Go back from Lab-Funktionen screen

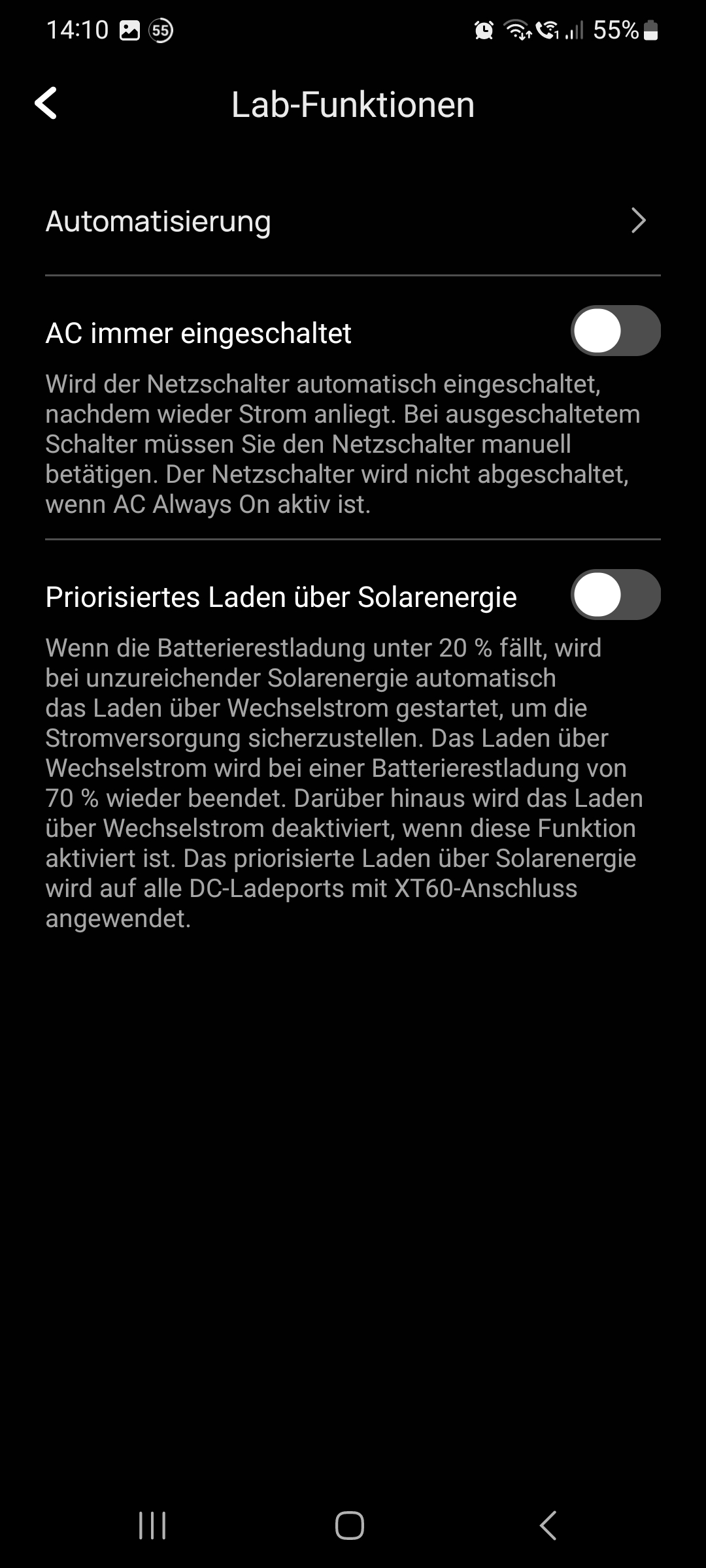coord(46,103)
